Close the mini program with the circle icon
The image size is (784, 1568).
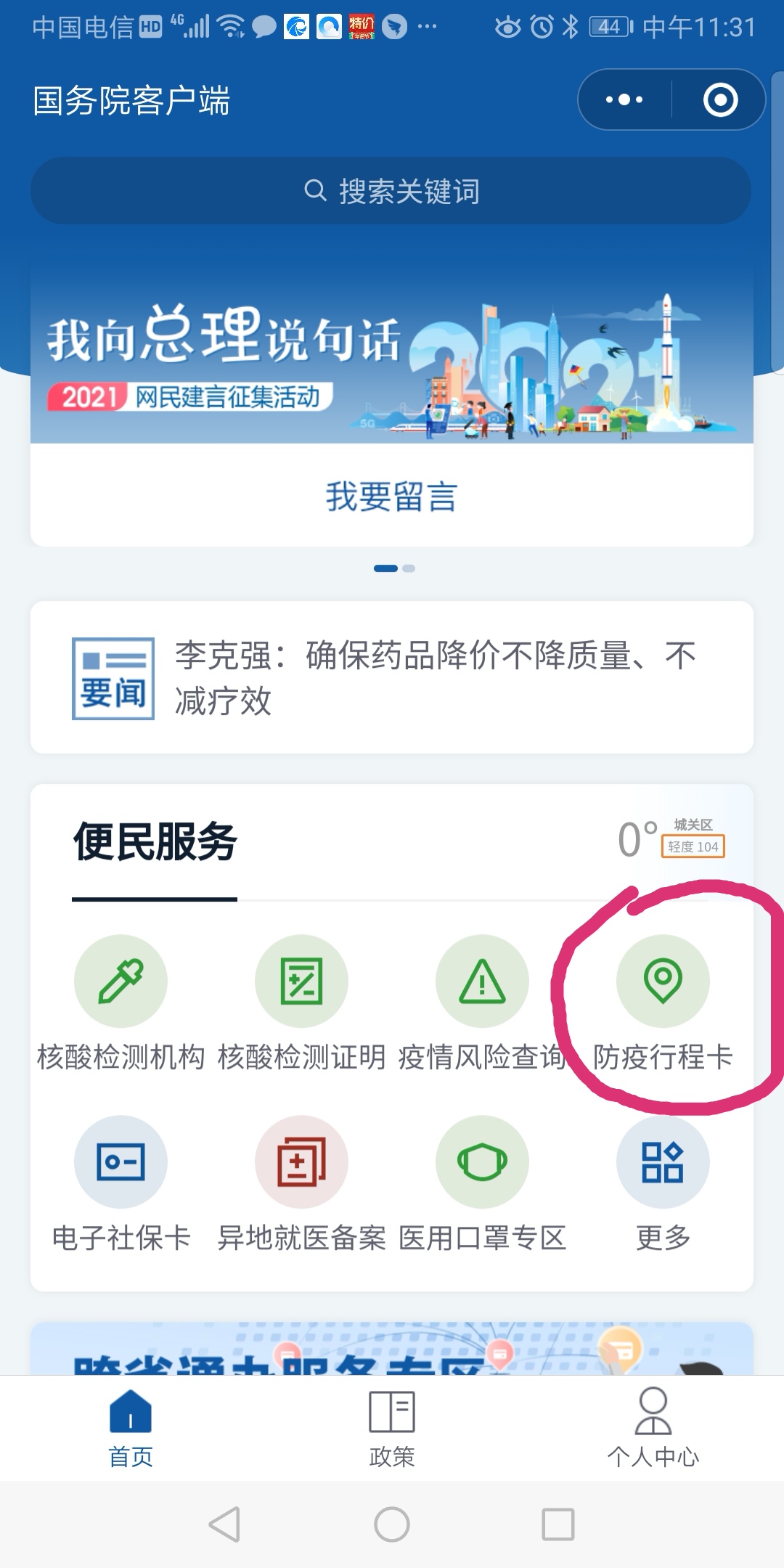720,100
